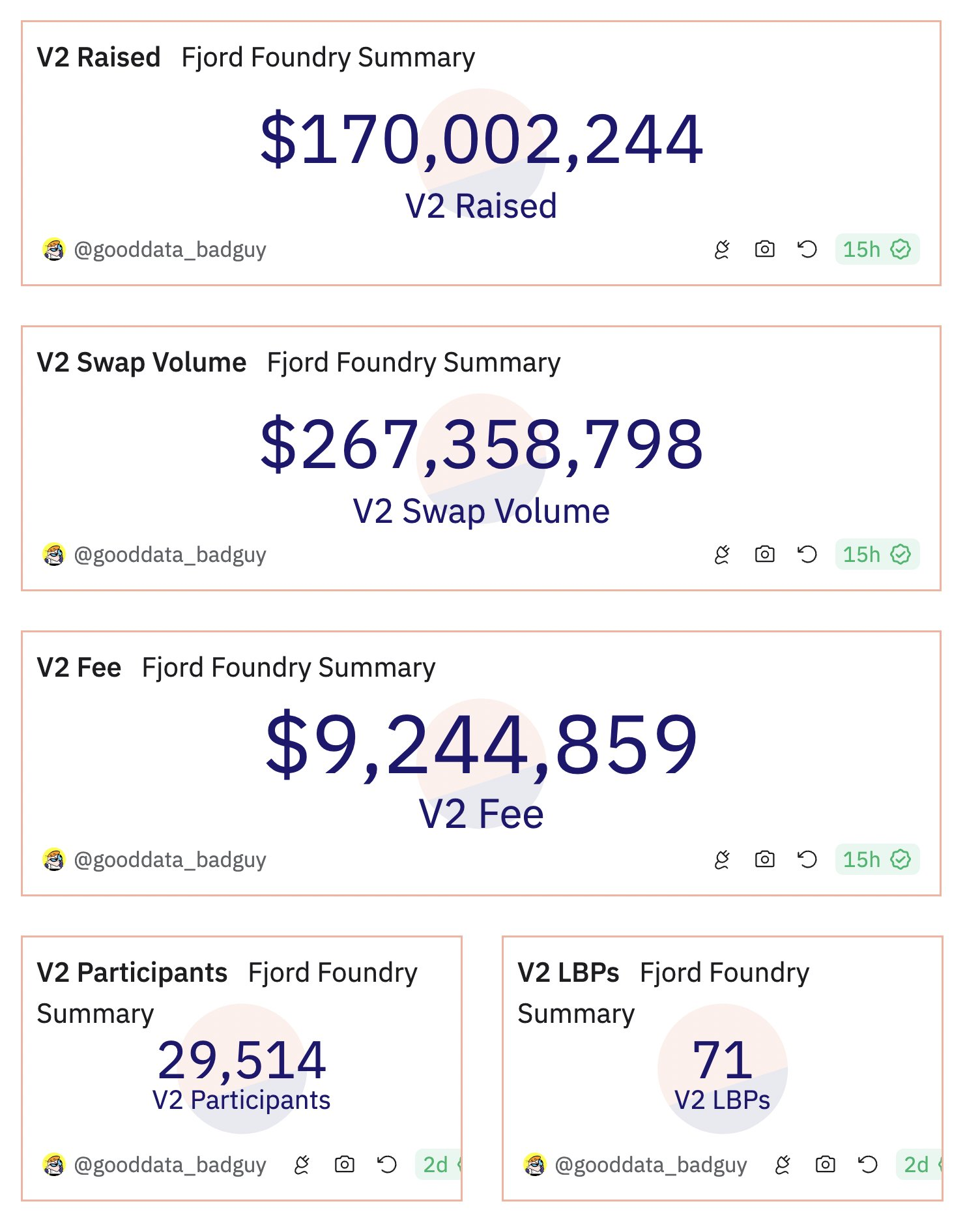Screen dimensions: 980x1223
Task: Click the camera icon on V2 Fee card
Action: (764, 860)
